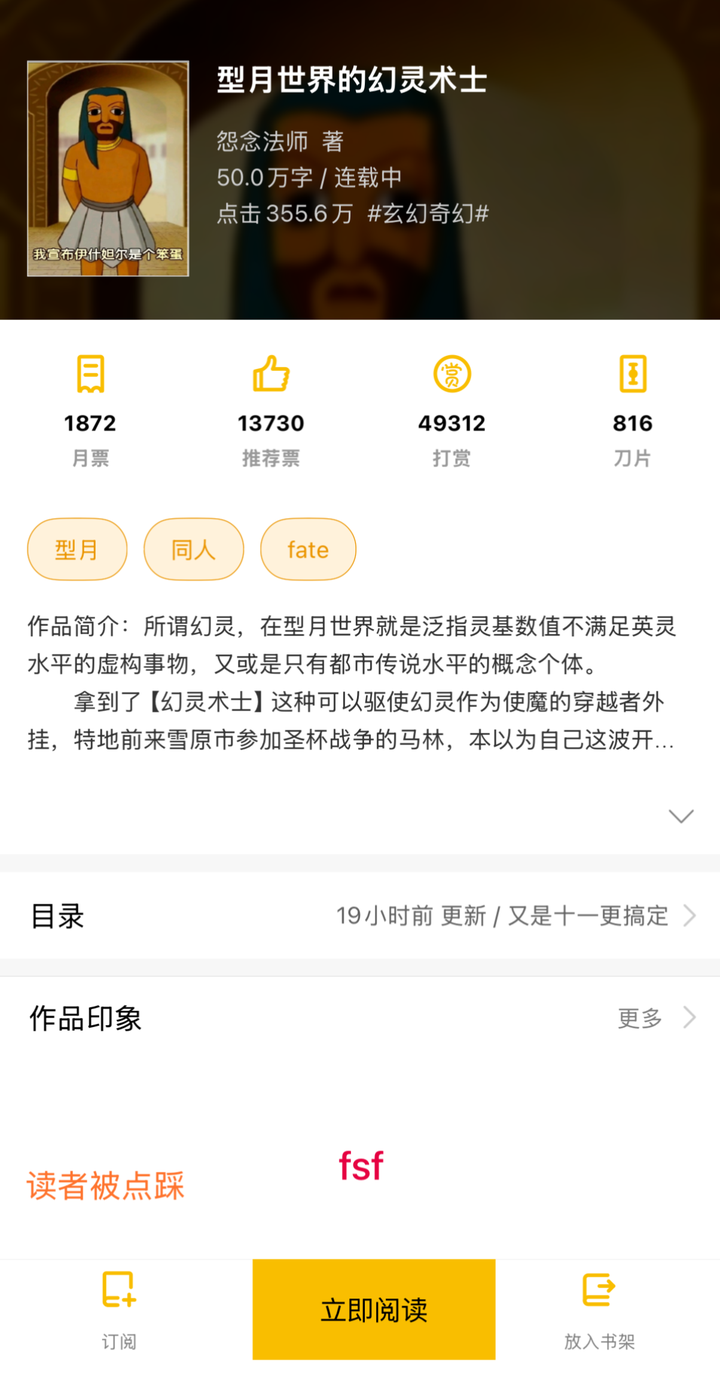The height and width of the screenshot is (1378, 720).
Task: Open the book cover image
Action: tap(108, 168)
